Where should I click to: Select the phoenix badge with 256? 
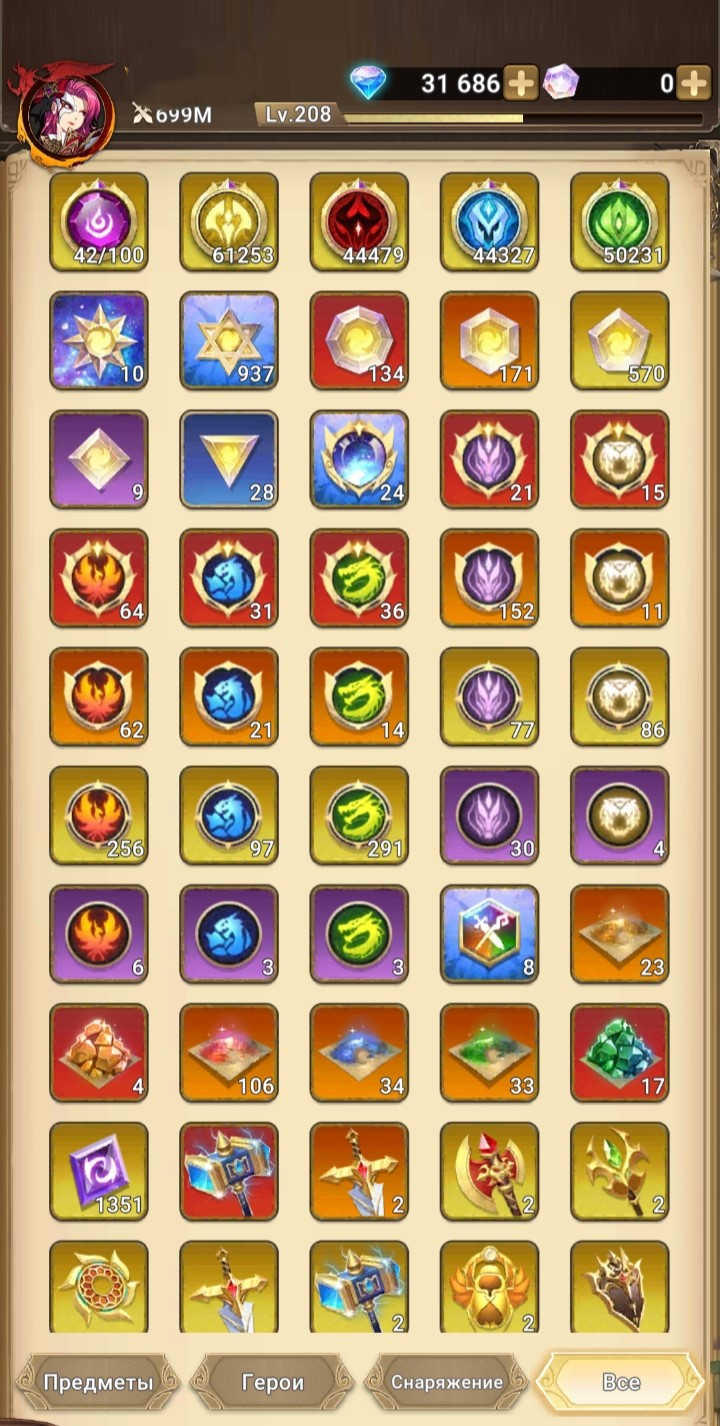tap(99, 815)
